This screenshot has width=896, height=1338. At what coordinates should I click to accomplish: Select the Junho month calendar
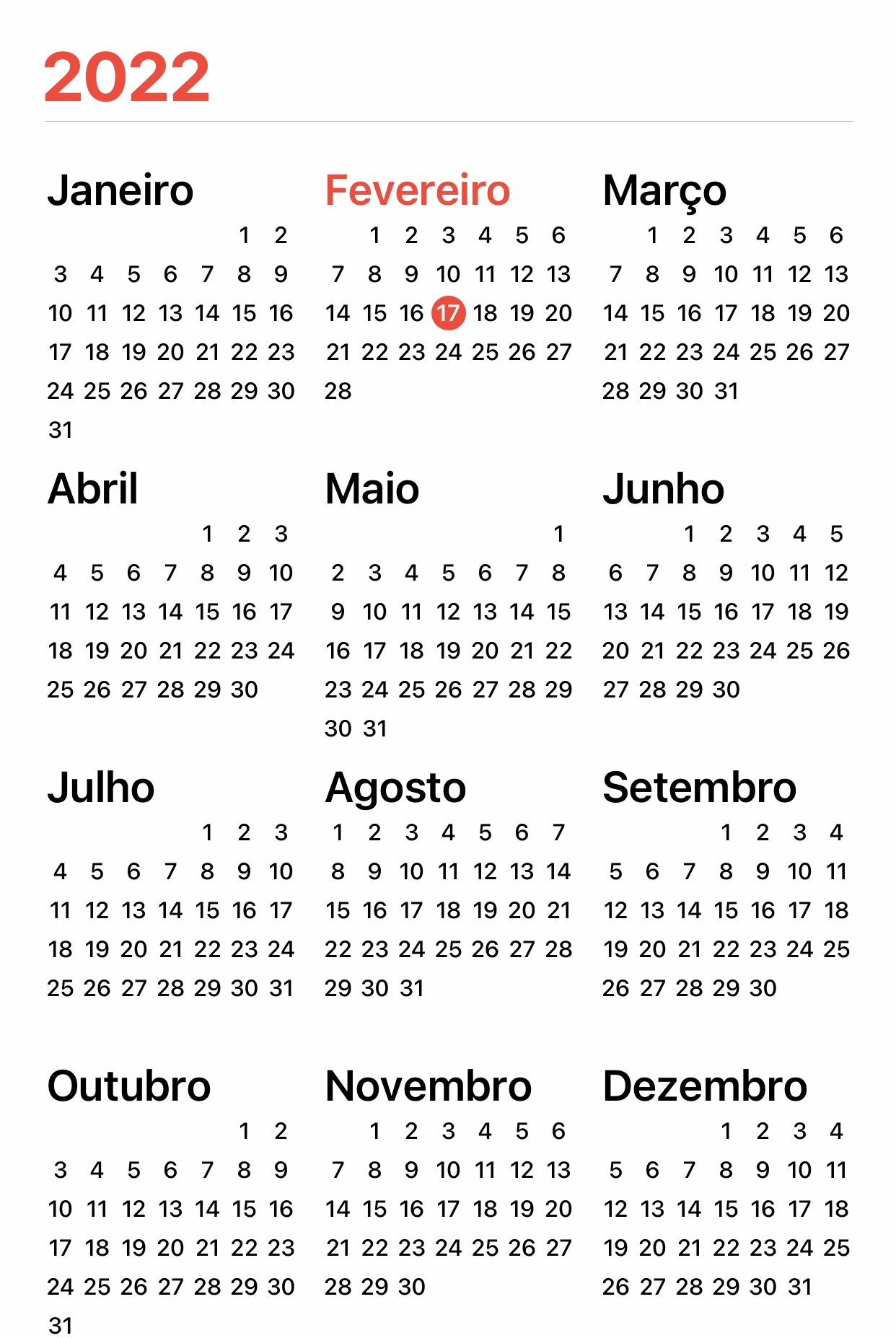click(664, 489)
